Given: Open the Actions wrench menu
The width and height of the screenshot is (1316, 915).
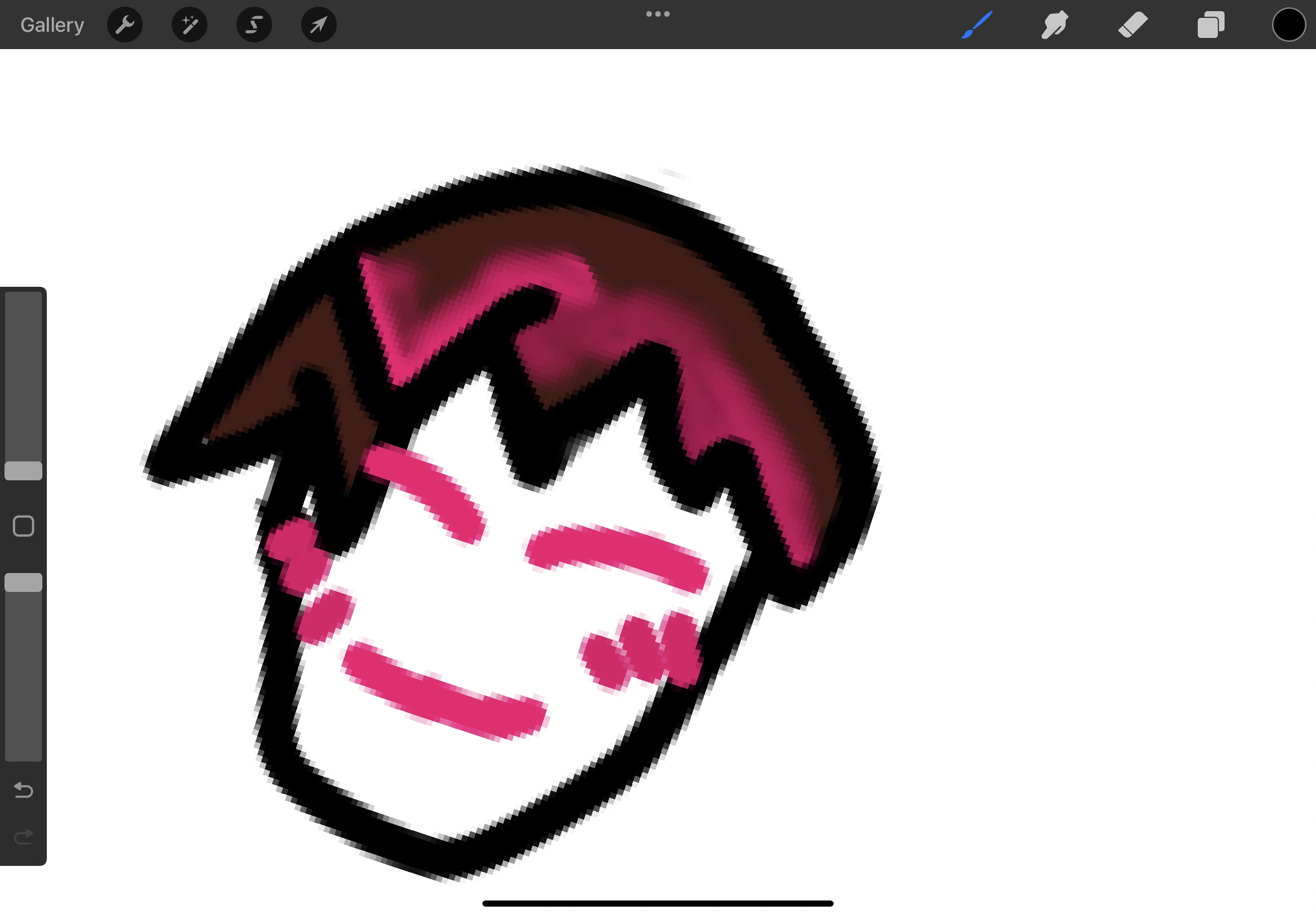Looking at the screenshot, I should coord(125,25).
